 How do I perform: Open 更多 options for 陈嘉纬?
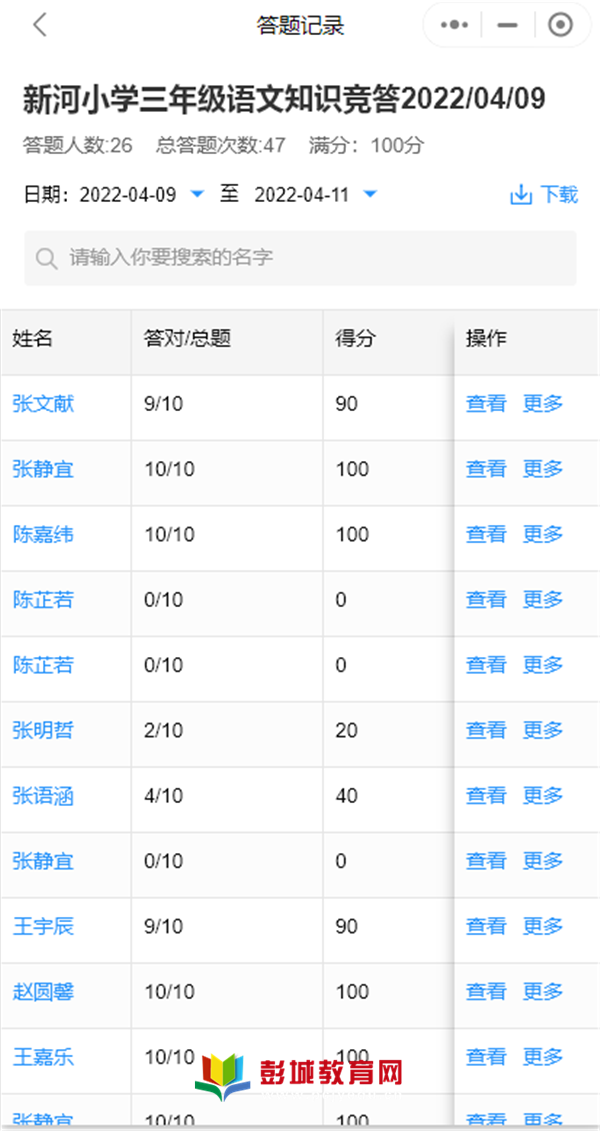(543, 534)
